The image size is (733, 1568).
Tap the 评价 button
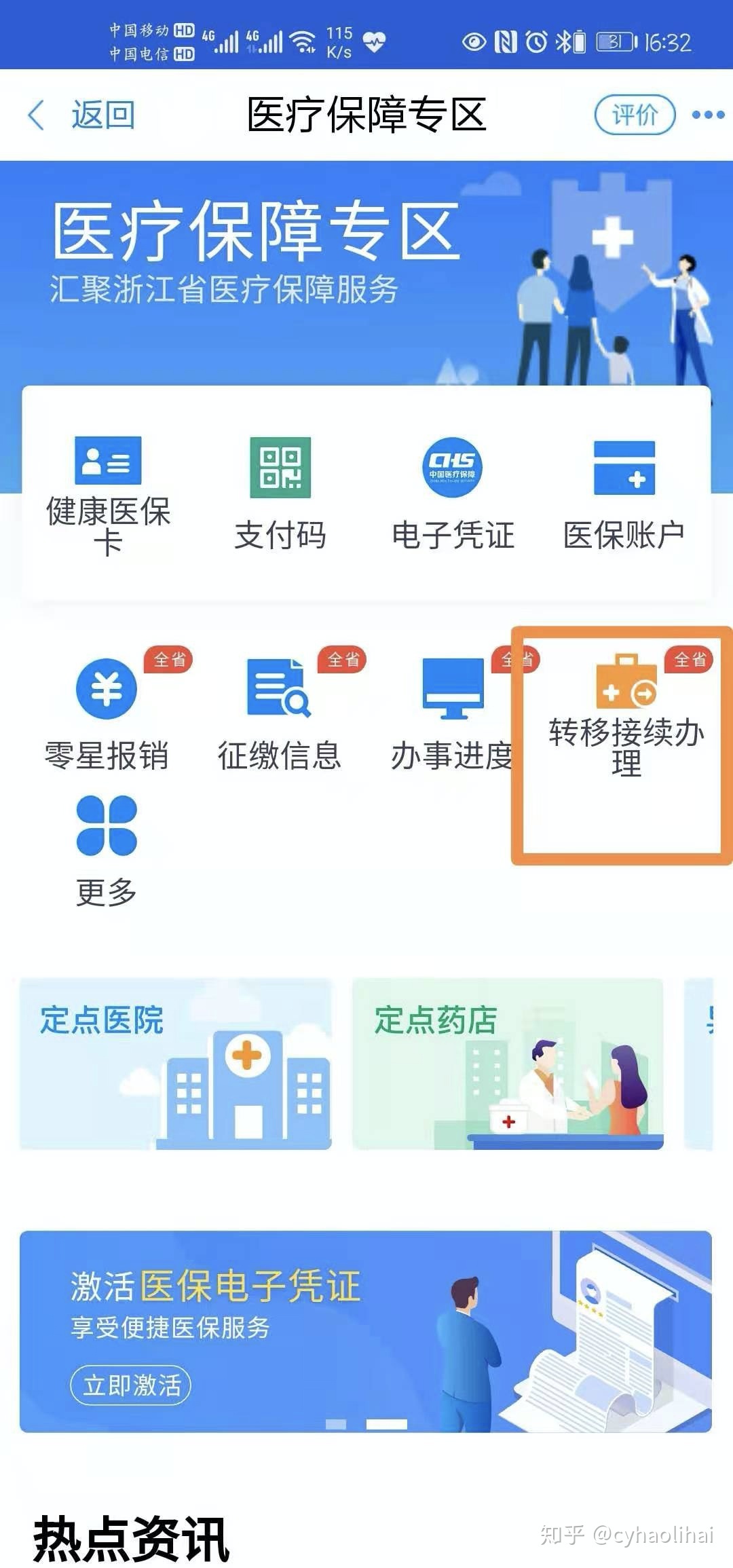(x=635, y=115)
